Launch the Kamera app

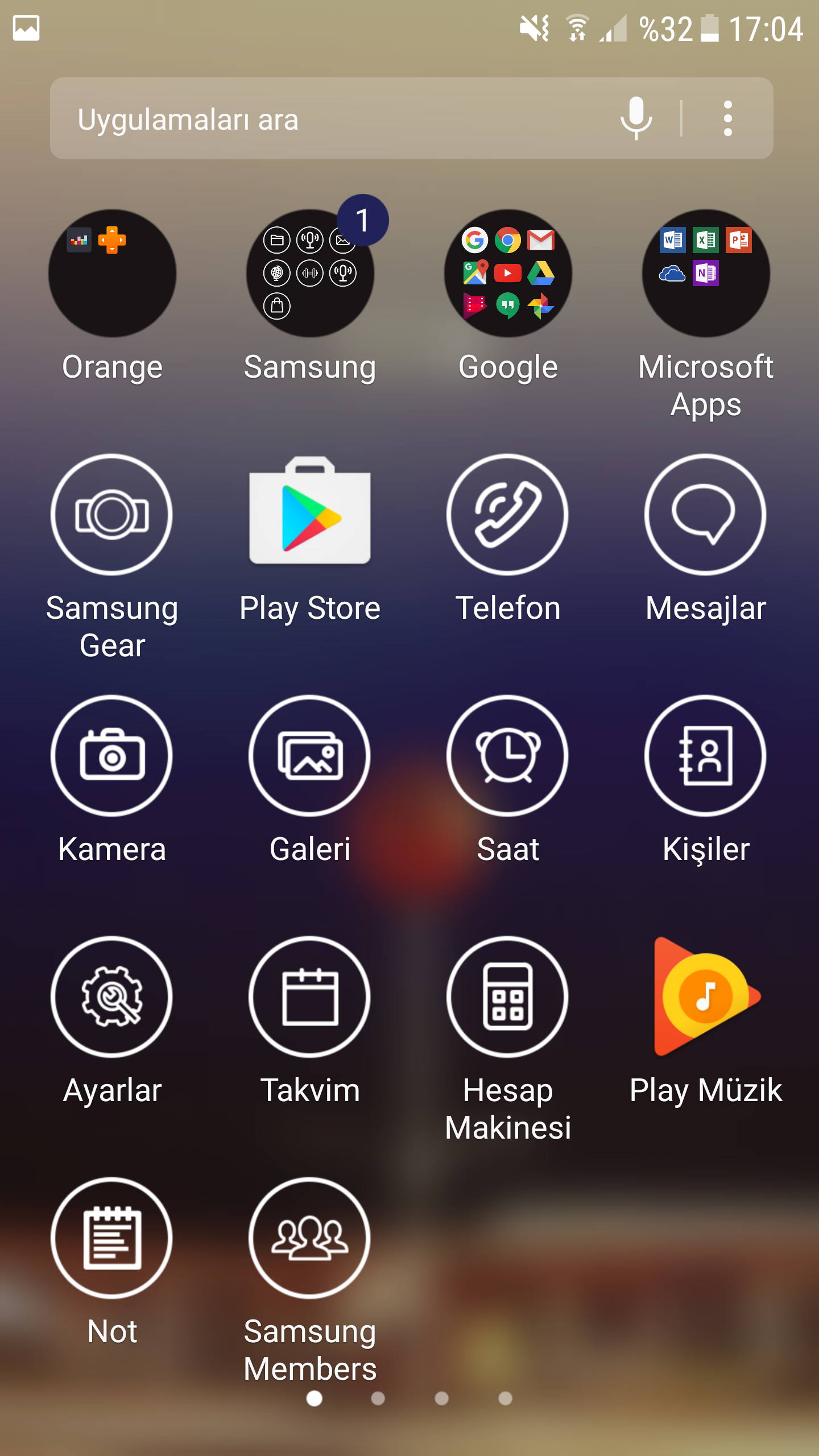pyautogui.click(x=112, y=756)
